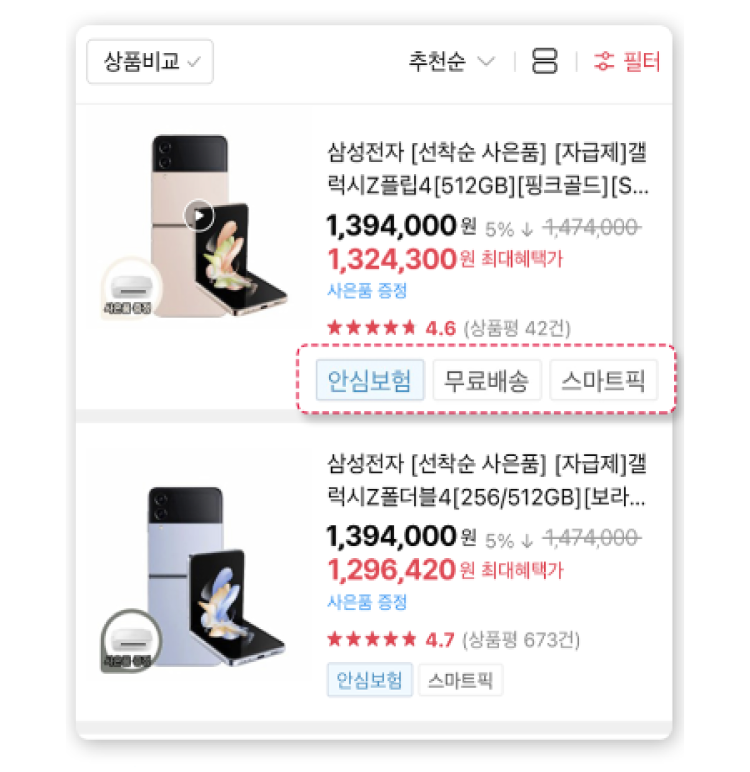Open the 갤럭시Z폴더블4 256/512GB product
The height and width of the screenshot is (772, 750).
tap(487, 479)
